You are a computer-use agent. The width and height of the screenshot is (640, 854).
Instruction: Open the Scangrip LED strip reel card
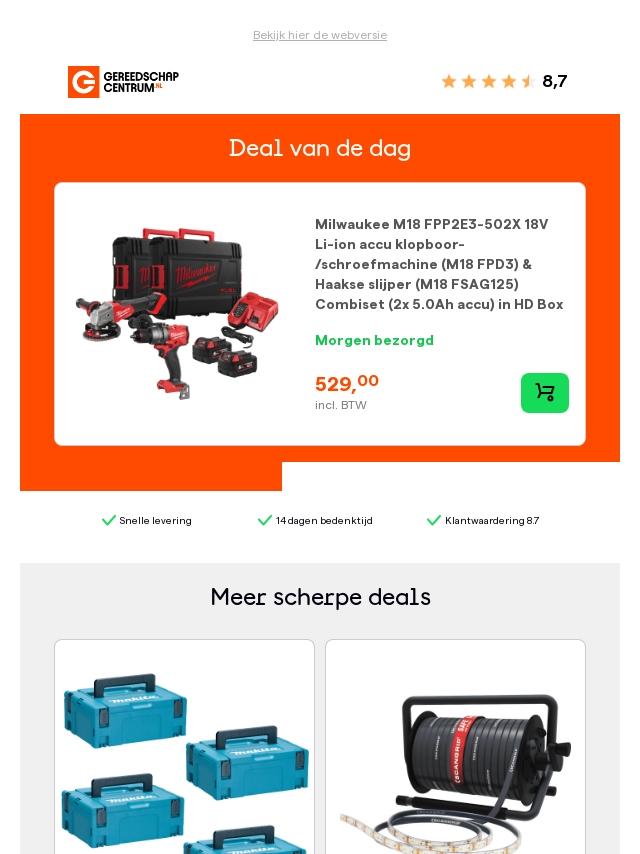coord(455,760)
